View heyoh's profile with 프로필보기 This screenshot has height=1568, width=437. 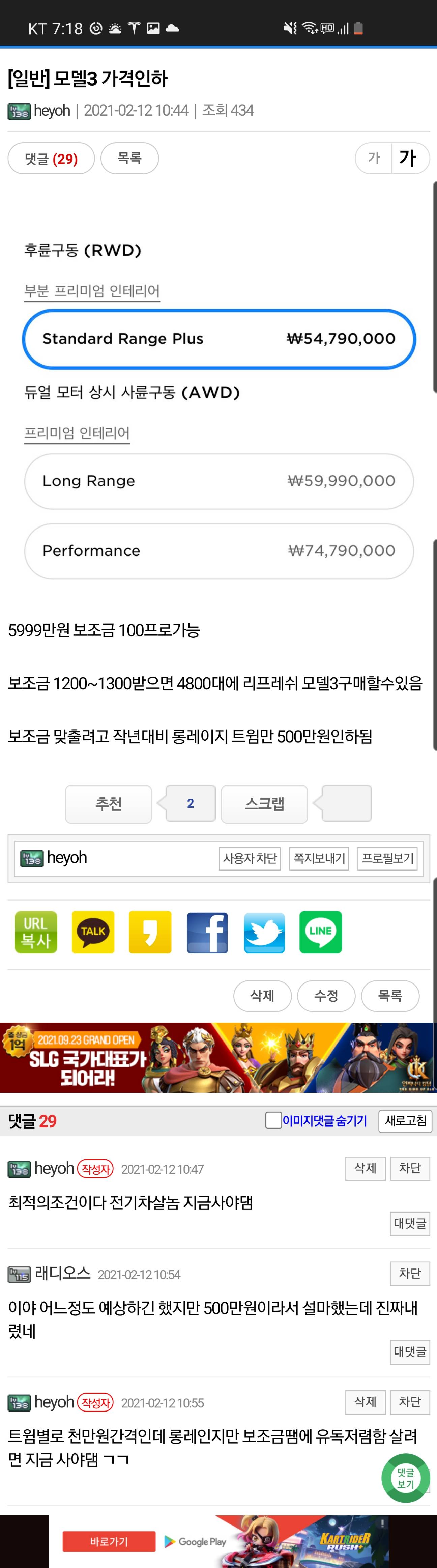coord(387,858)
